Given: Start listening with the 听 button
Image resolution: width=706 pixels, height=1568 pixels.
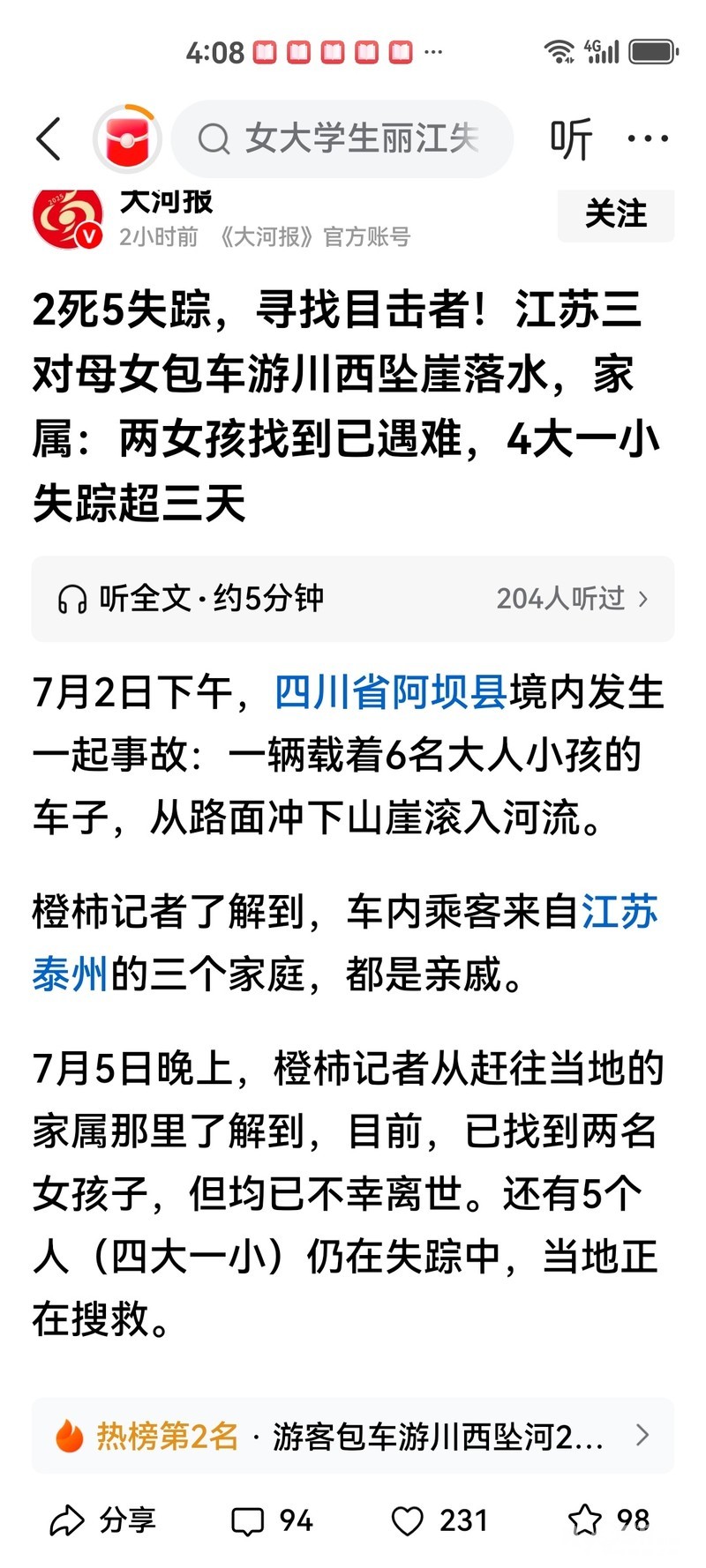Looking at the screenshot, I should point(570,139).
